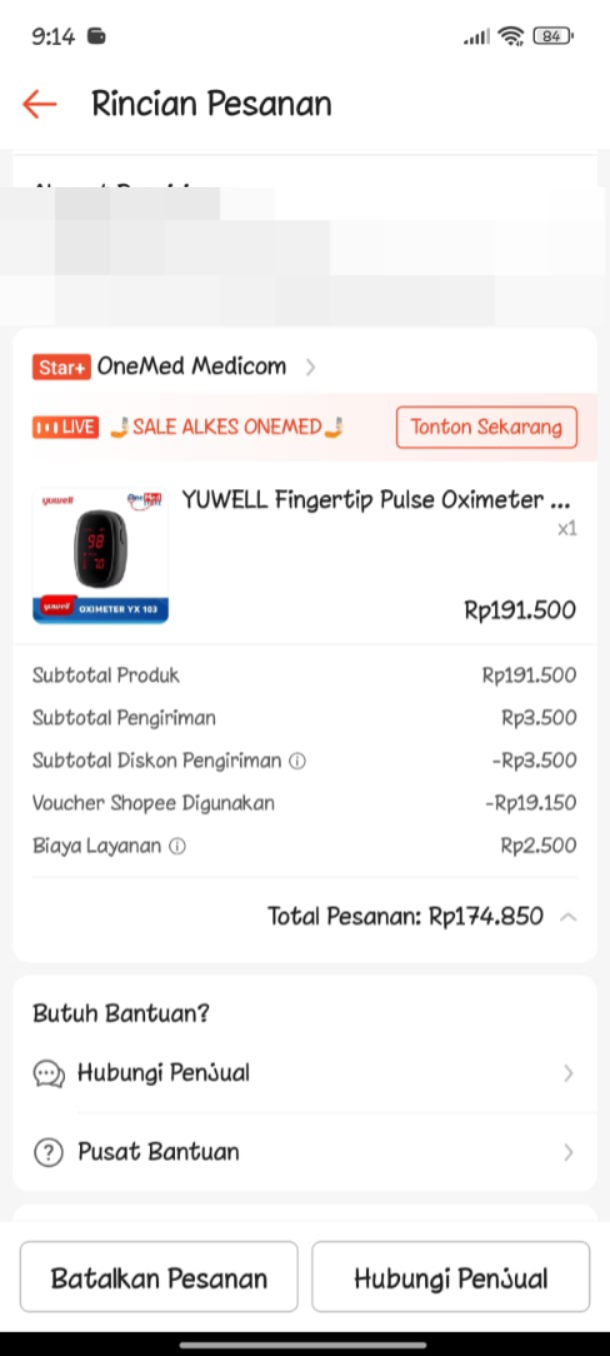Collapse the Total Pesanan breakdown

[568, 916]
